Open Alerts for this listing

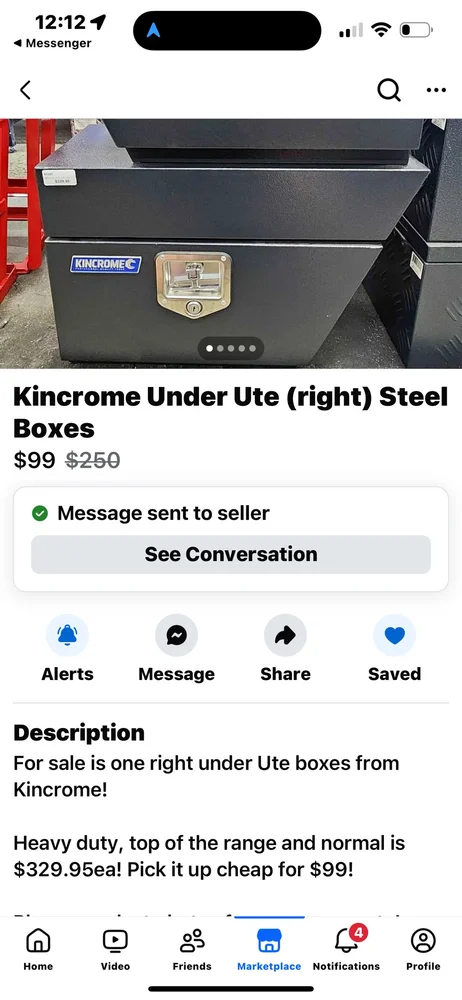click(x=67, y=649)
